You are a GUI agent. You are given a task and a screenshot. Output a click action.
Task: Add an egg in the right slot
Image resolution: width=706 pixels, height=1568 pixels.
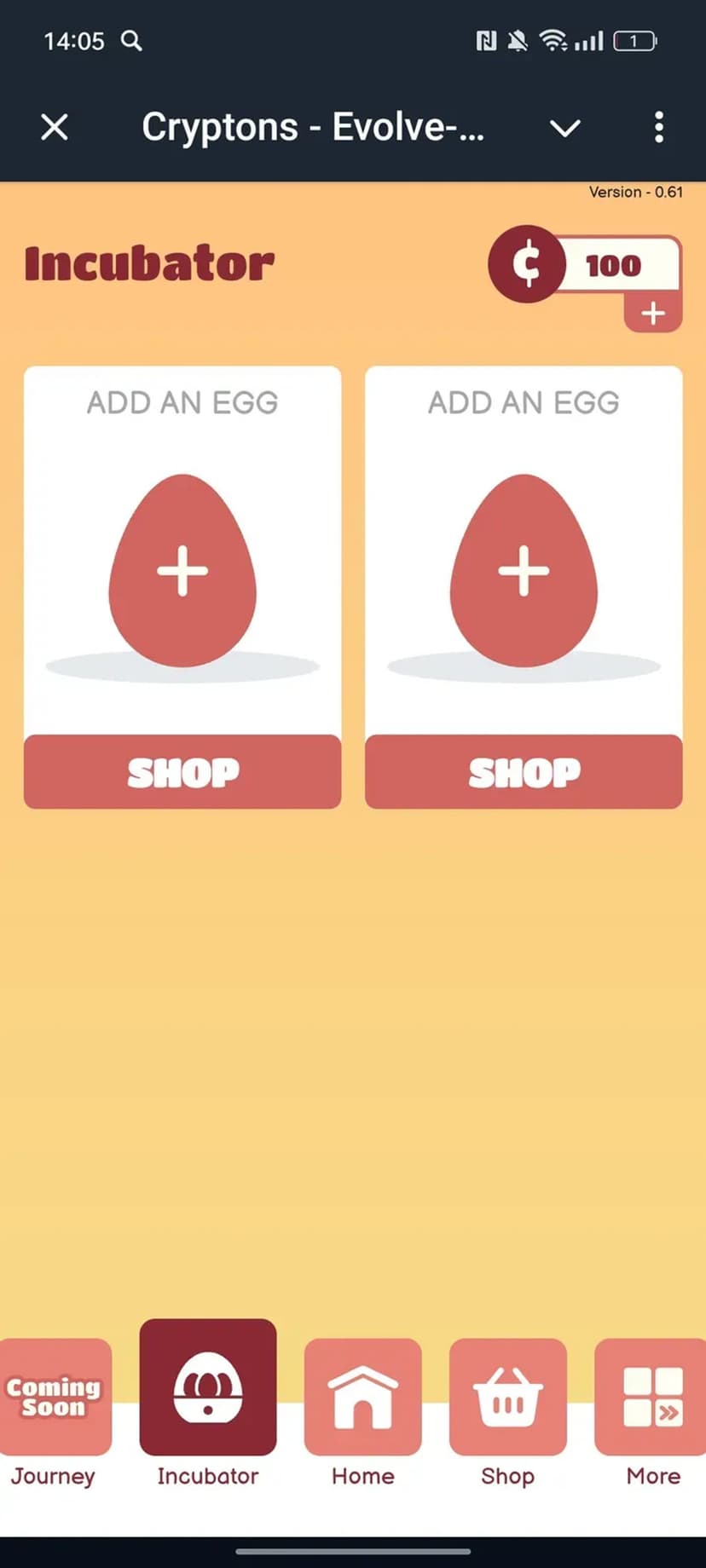[524, 570]
